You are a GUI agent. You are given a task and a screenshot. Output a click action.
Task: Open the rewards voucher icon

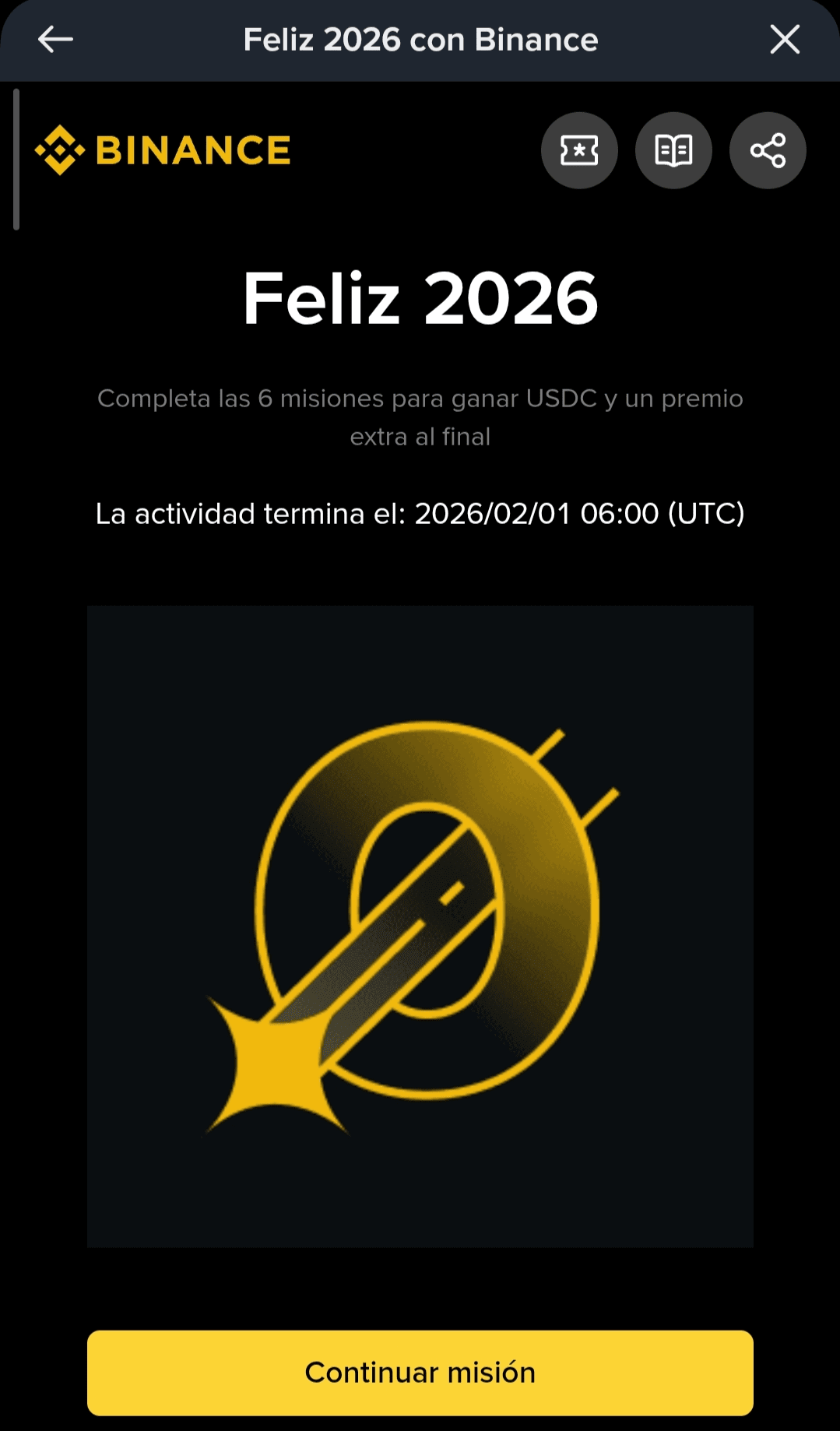(579, 150)
